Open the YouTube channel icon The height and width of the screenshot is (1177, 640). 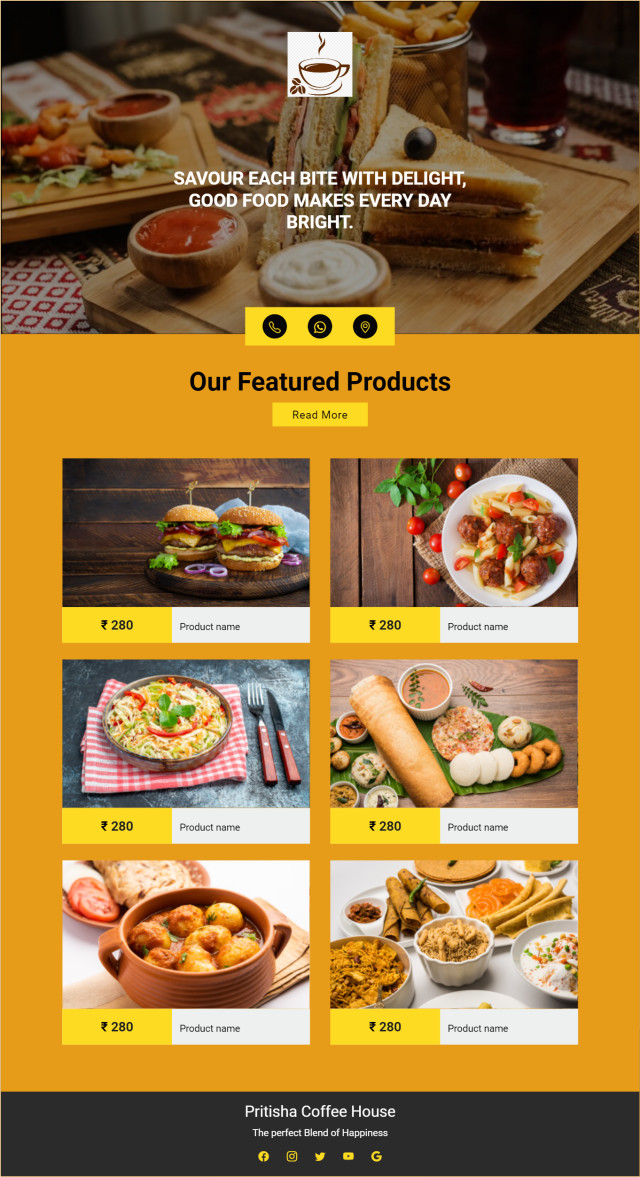coord(348,1156)
